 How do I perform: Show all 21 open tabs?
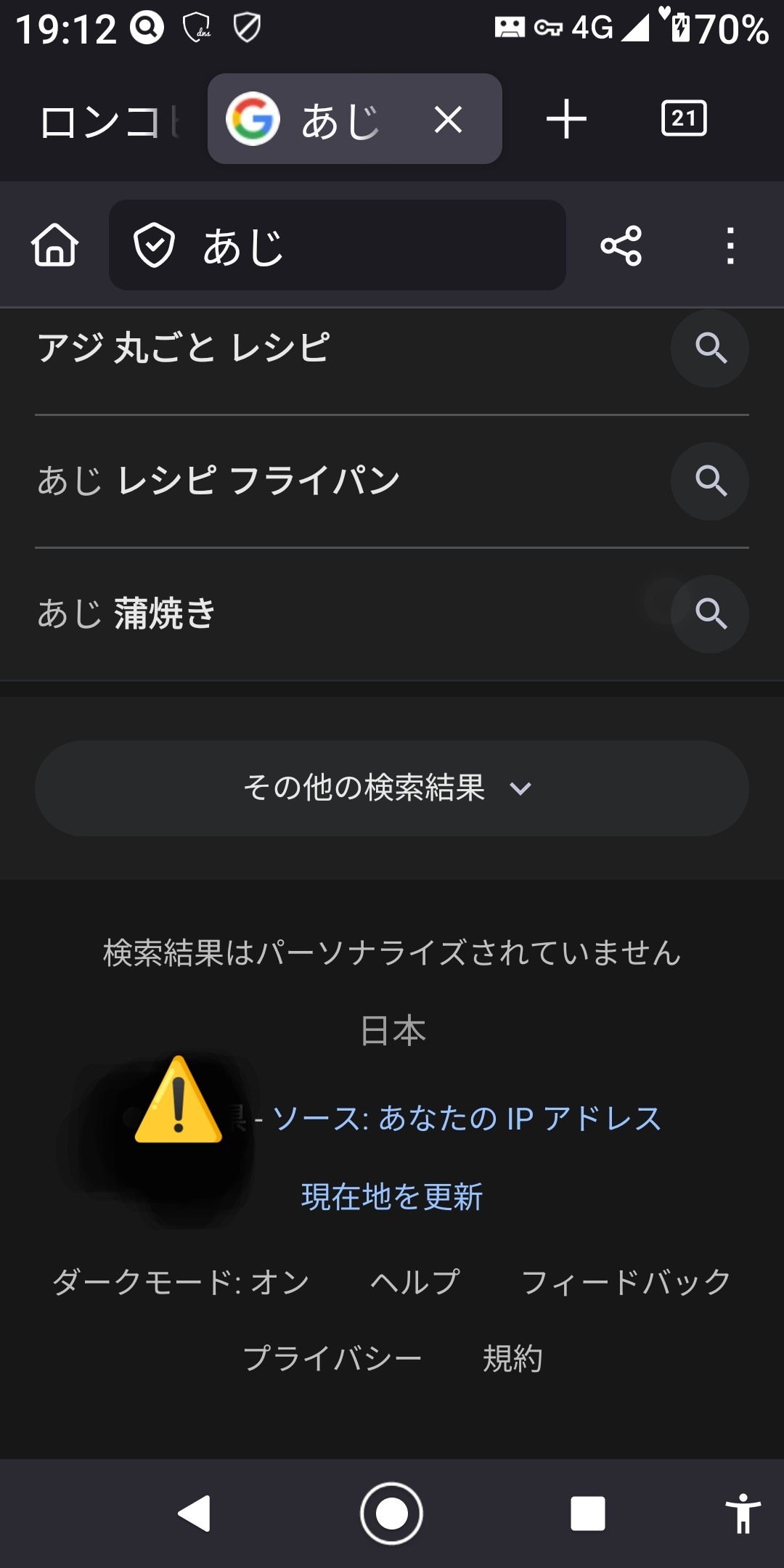coord(684,118)
